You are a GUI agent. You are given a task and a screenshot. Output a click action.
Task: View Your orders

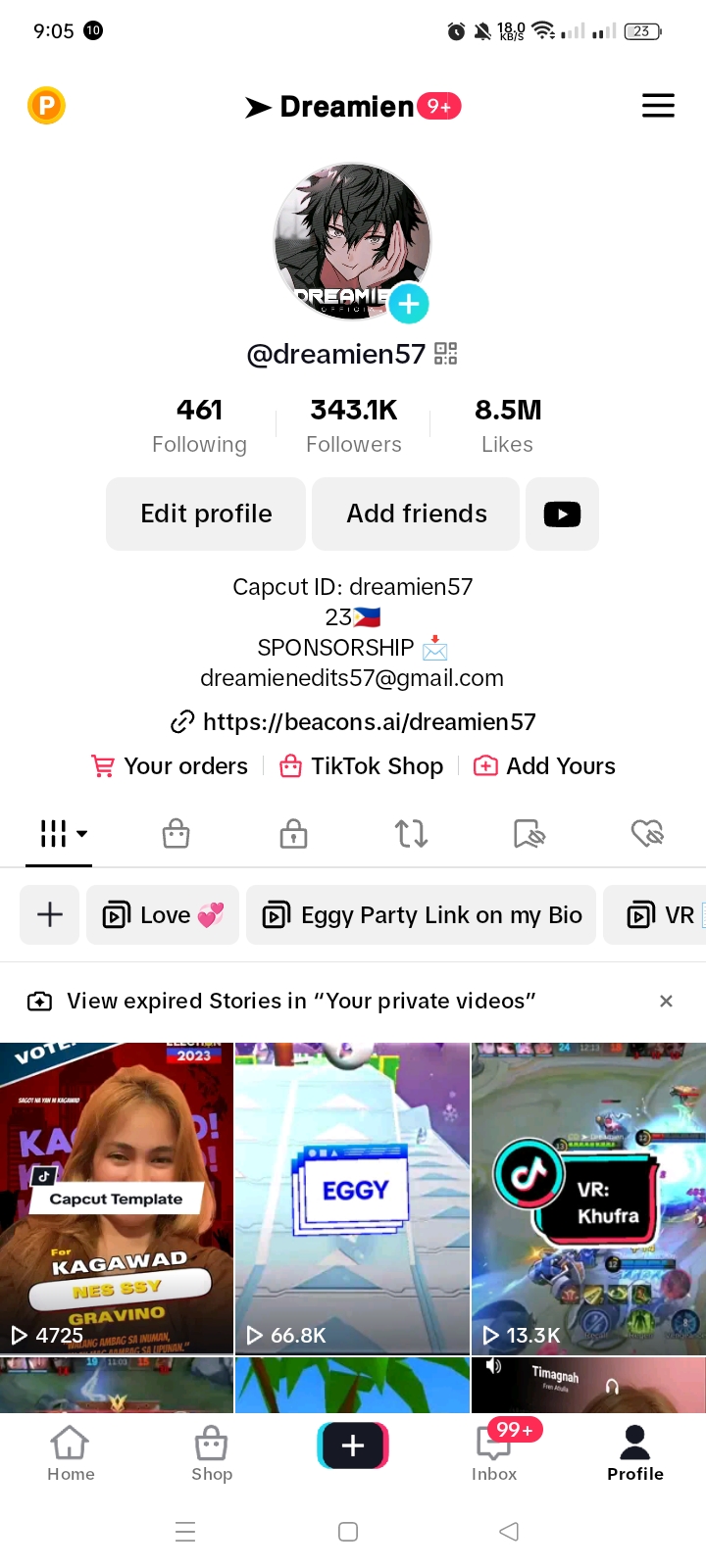pyautogui.click(x=170, y=766)
